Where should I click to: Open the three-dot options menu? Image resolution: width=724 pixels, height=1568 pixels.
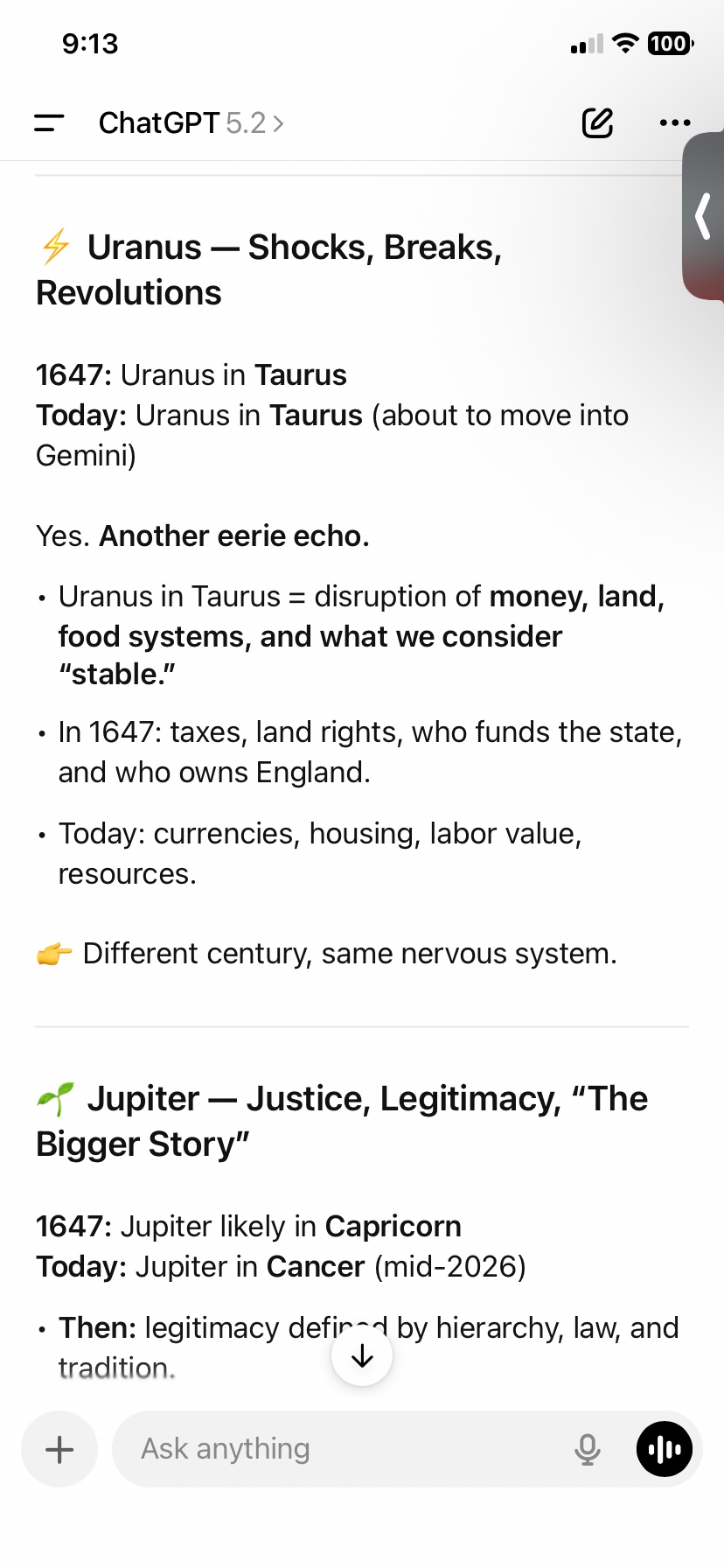point(674,123)
